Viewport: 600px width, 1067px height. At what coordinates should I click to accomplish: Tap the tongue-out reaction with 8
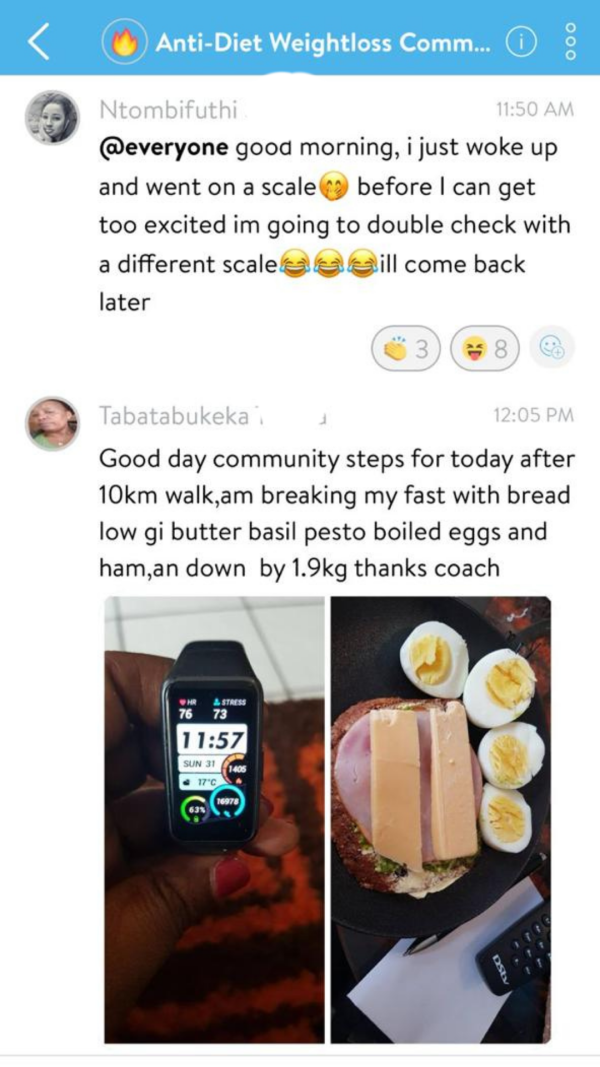[x=485, y=348]
